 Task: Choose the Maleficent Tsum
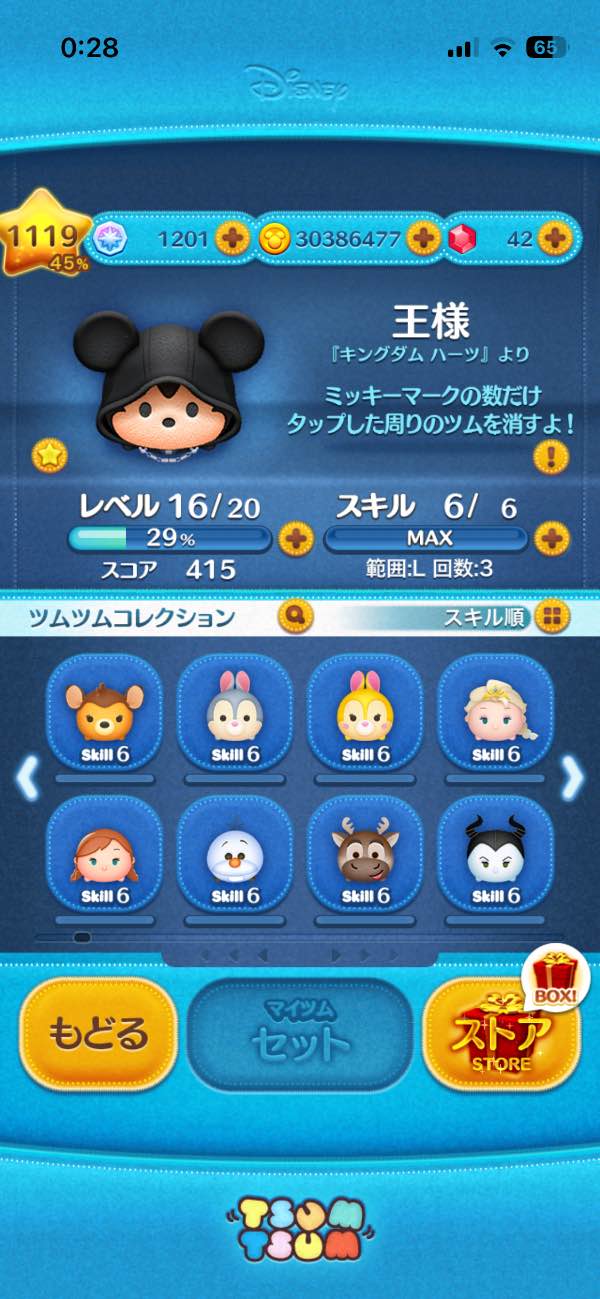tap(495, 854)
